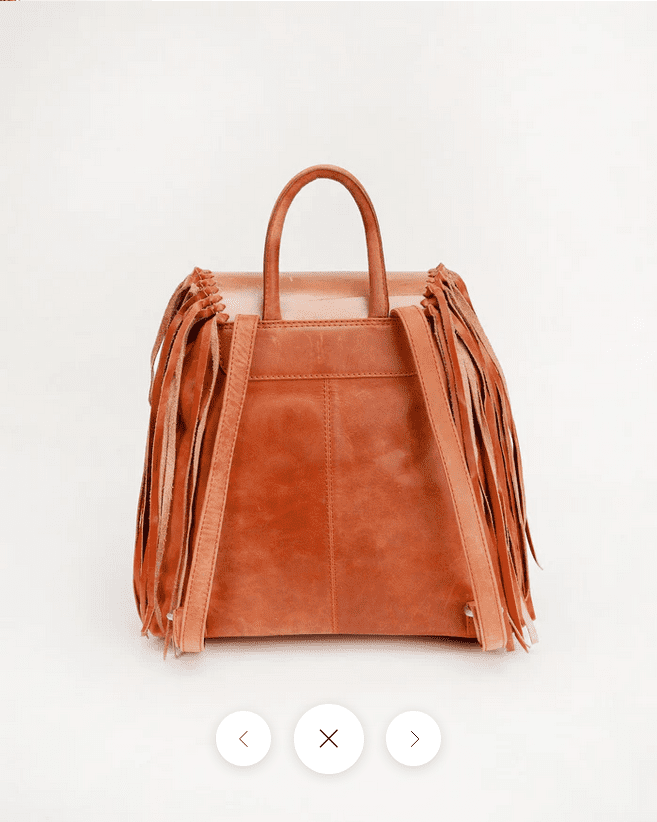Show the next product image

coord(413,739)
